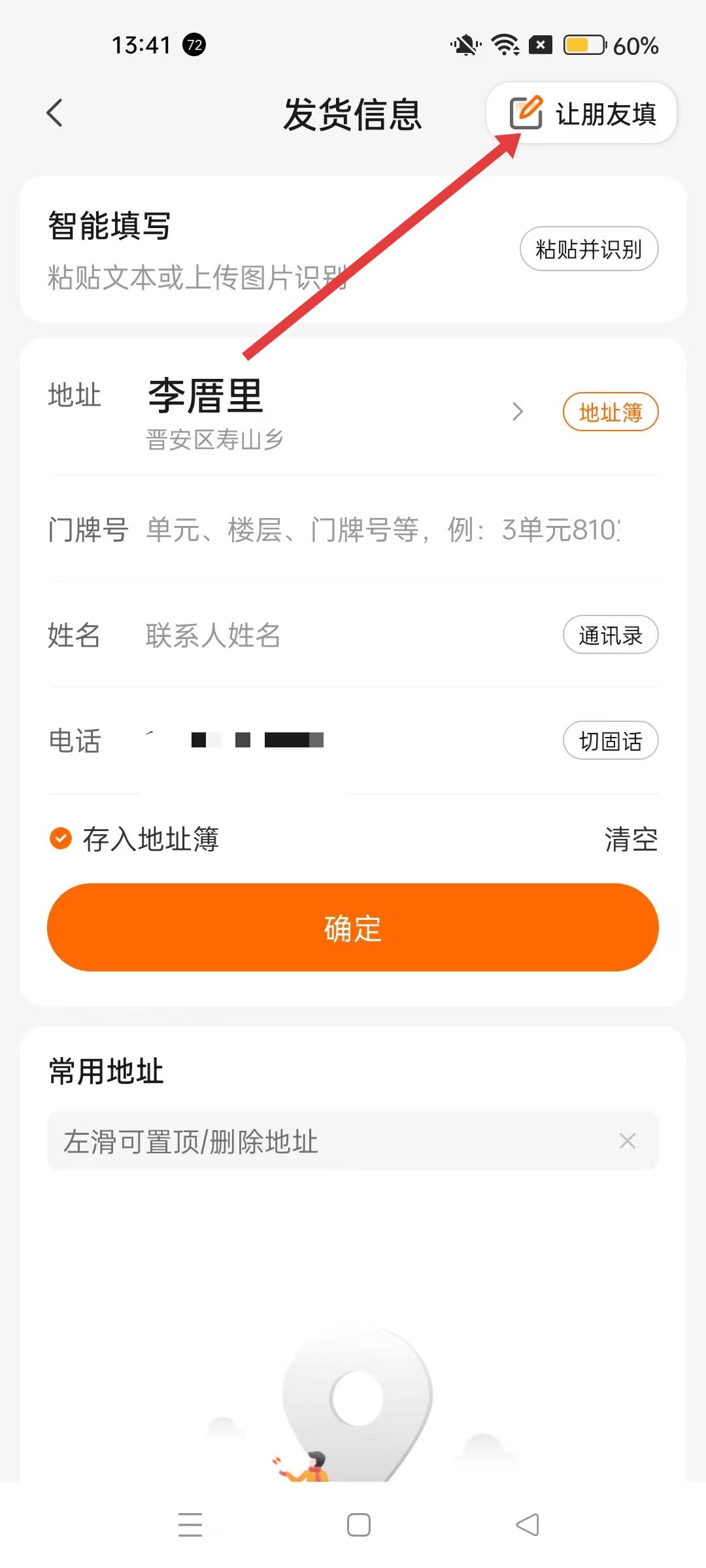Confirm with the 确定 button
The height and width of the screenshot is (1568, 706).
pyautogui.click(x=353, y=928)
